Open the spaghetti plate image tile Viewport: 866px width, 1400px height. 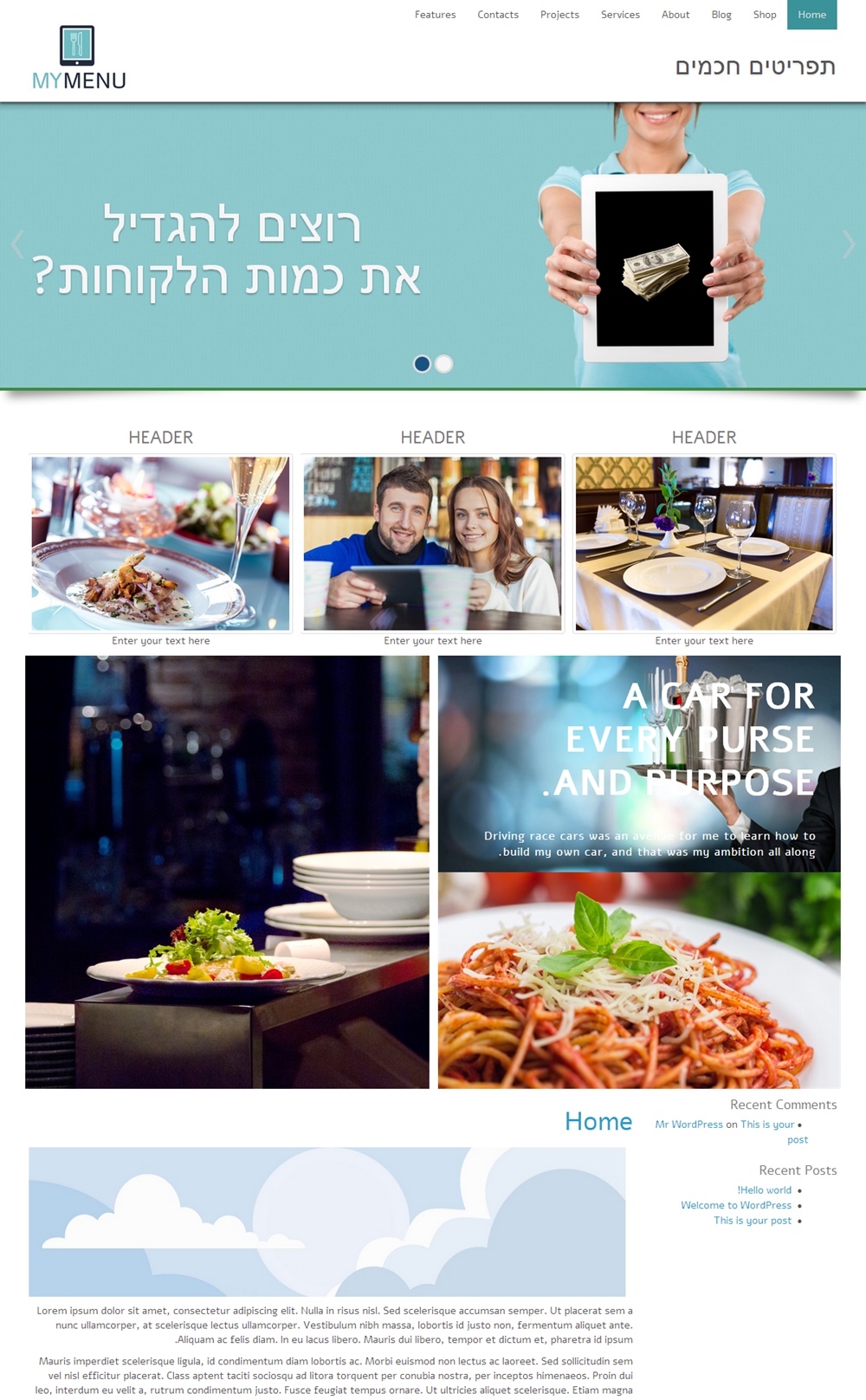click(639, 980)
